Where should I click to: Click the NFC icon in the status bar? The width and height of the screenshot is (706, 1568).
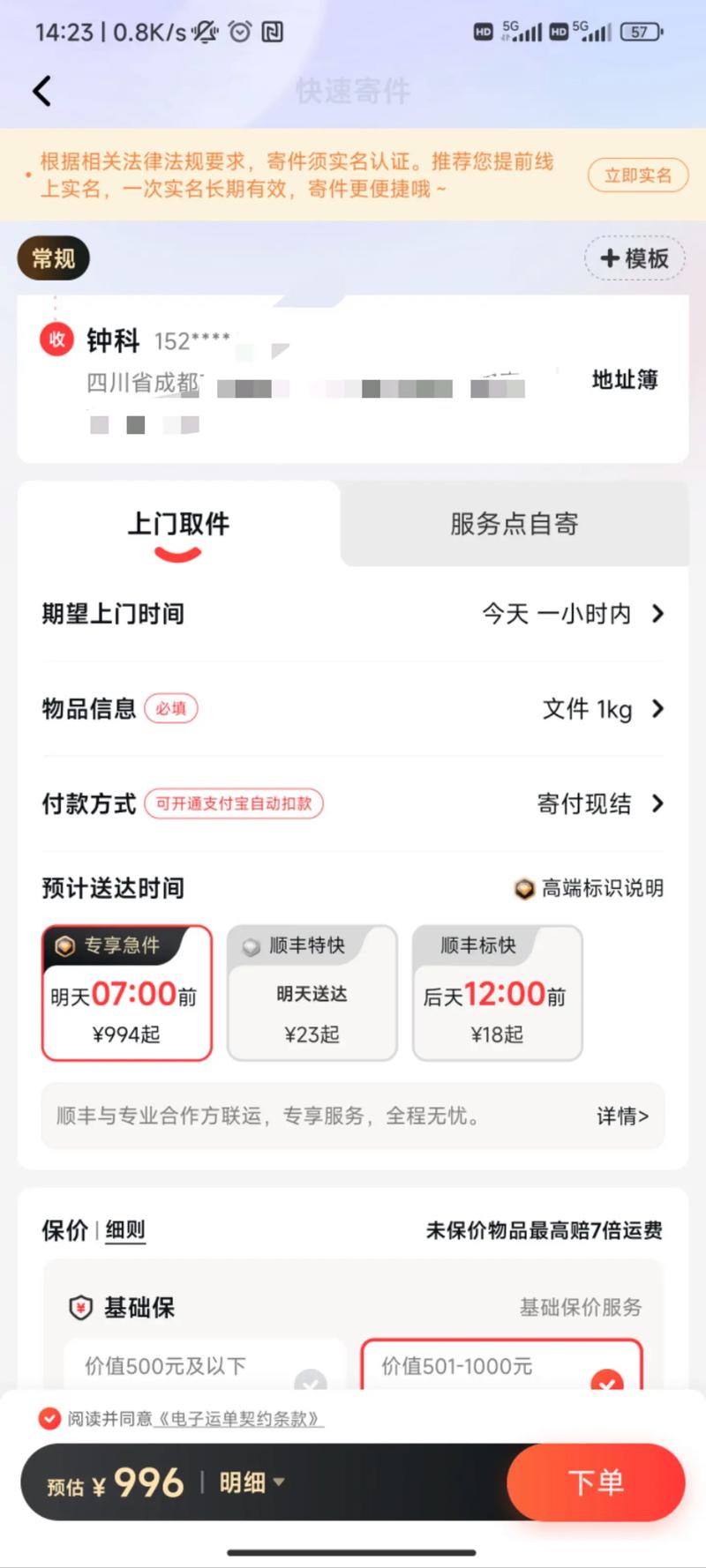274,31
